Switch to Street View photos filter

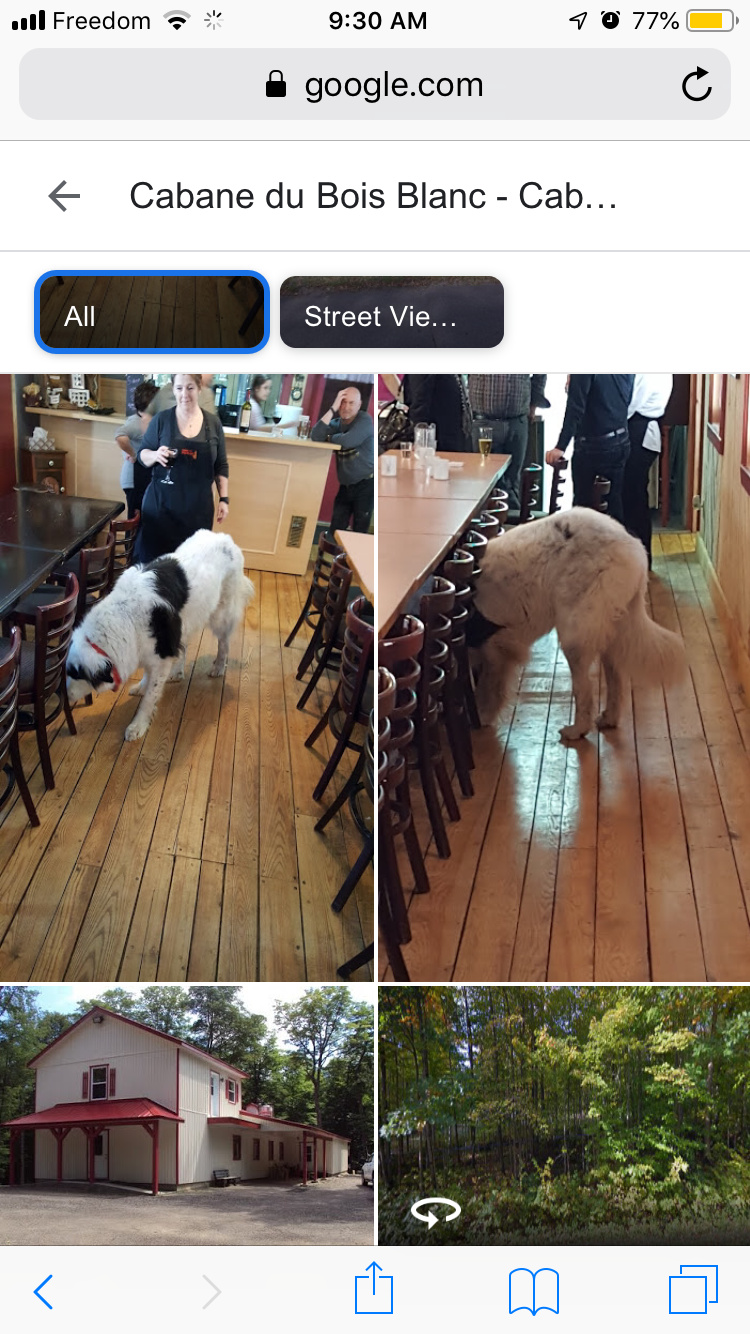click(392, 312)
